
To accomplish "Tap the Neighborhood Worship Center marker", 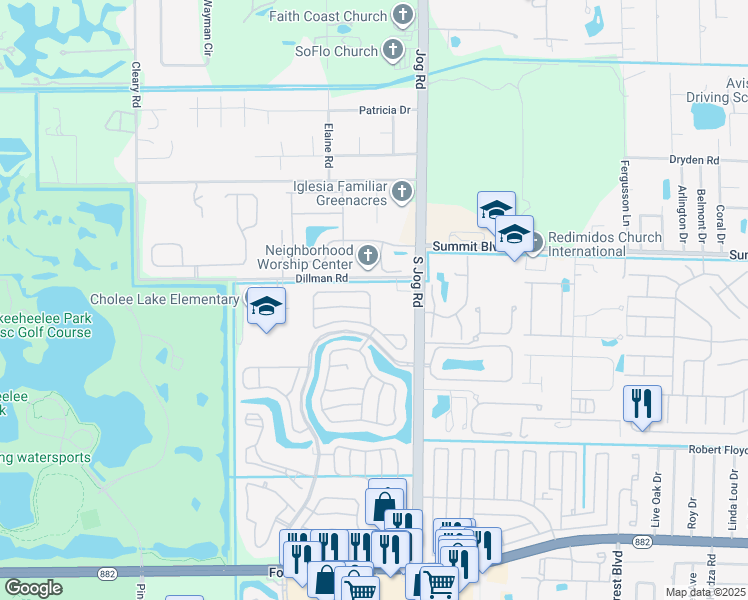I will 367,256.
